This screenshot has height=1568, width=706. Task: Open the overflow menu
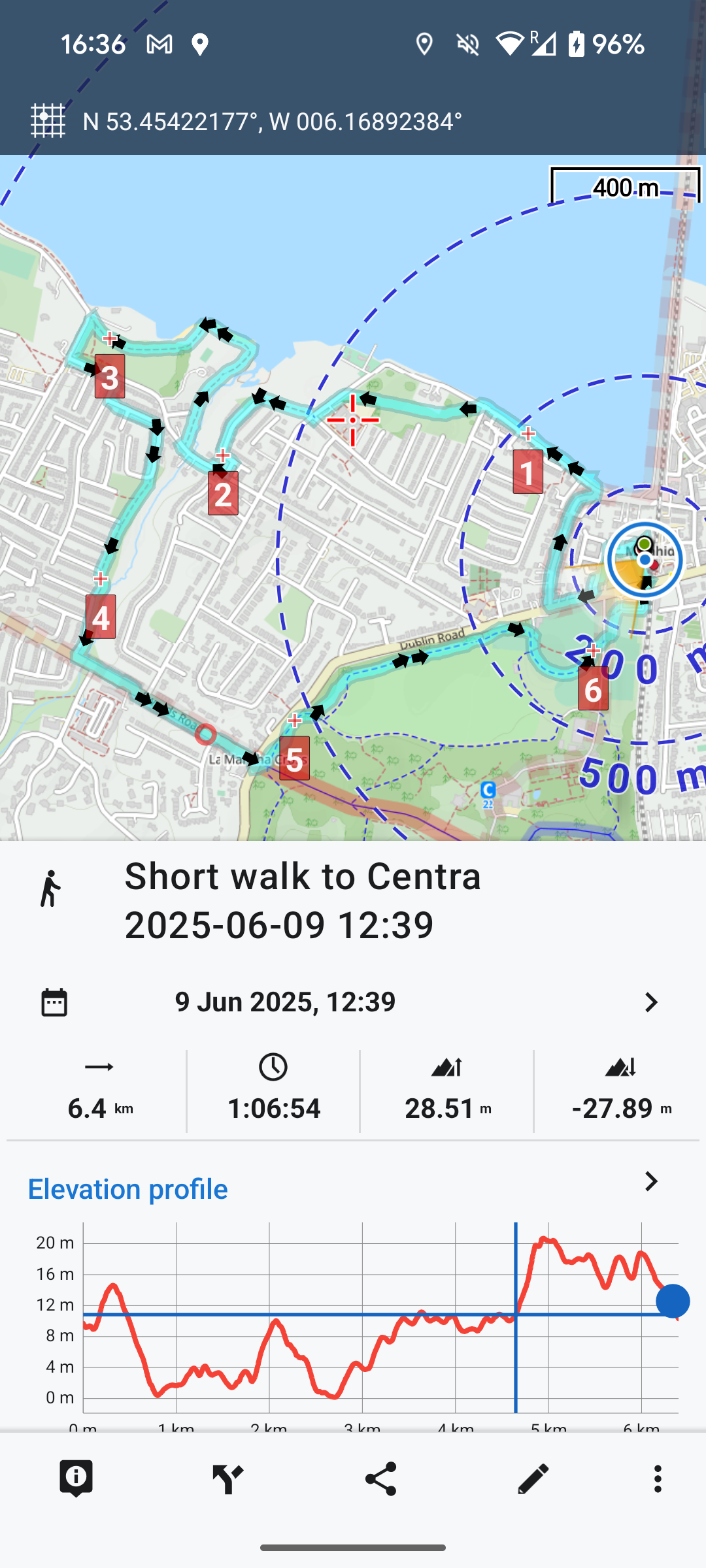click(658, 1478)
